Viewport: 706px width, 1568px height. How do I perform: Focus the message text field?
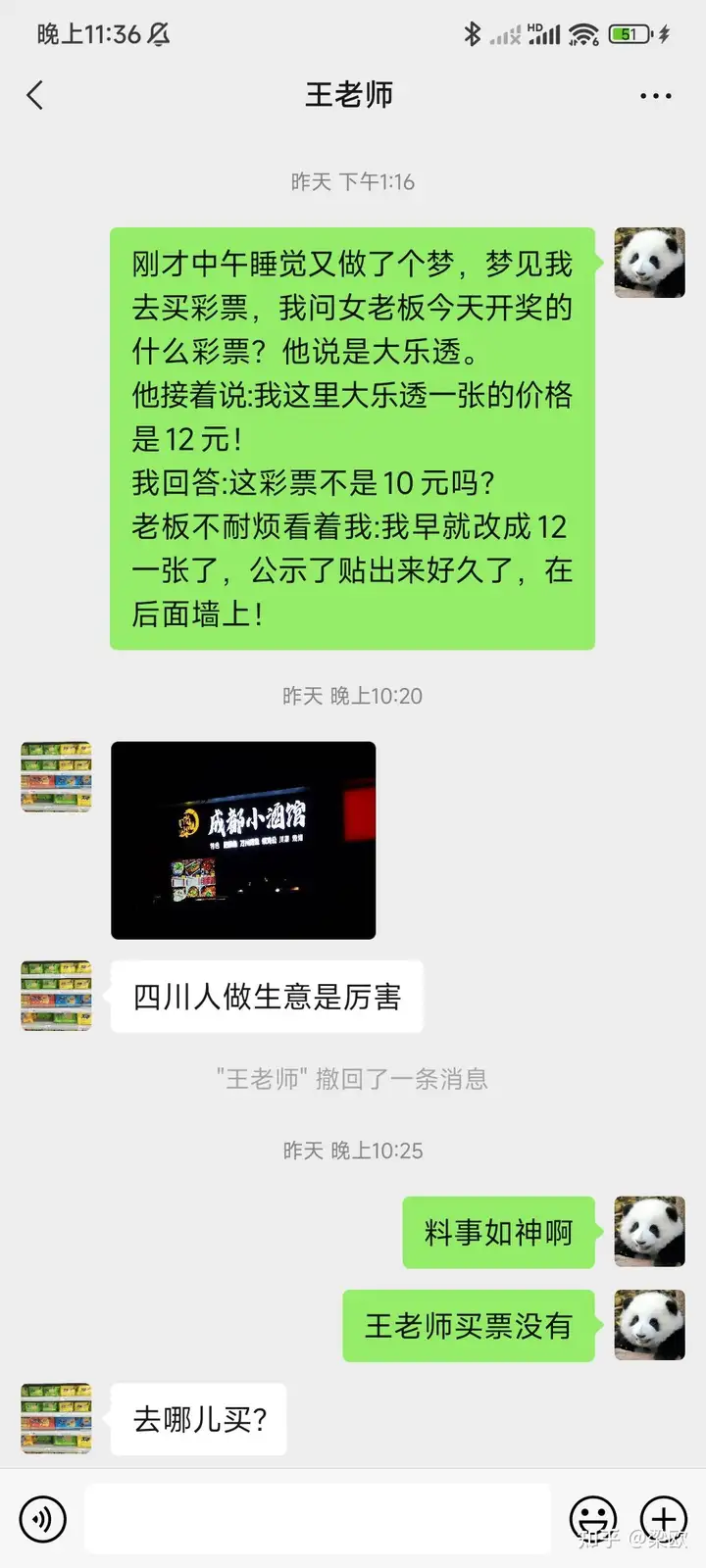pyautogui.click(x=318, y=1519)
